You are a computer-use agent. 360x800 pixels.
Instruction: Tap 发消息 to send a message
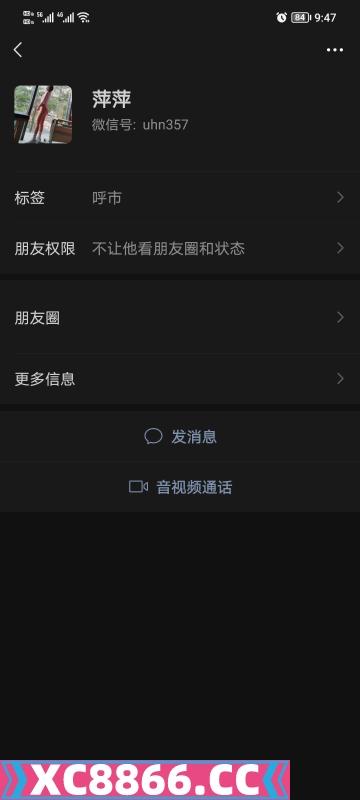pos(180,437)
